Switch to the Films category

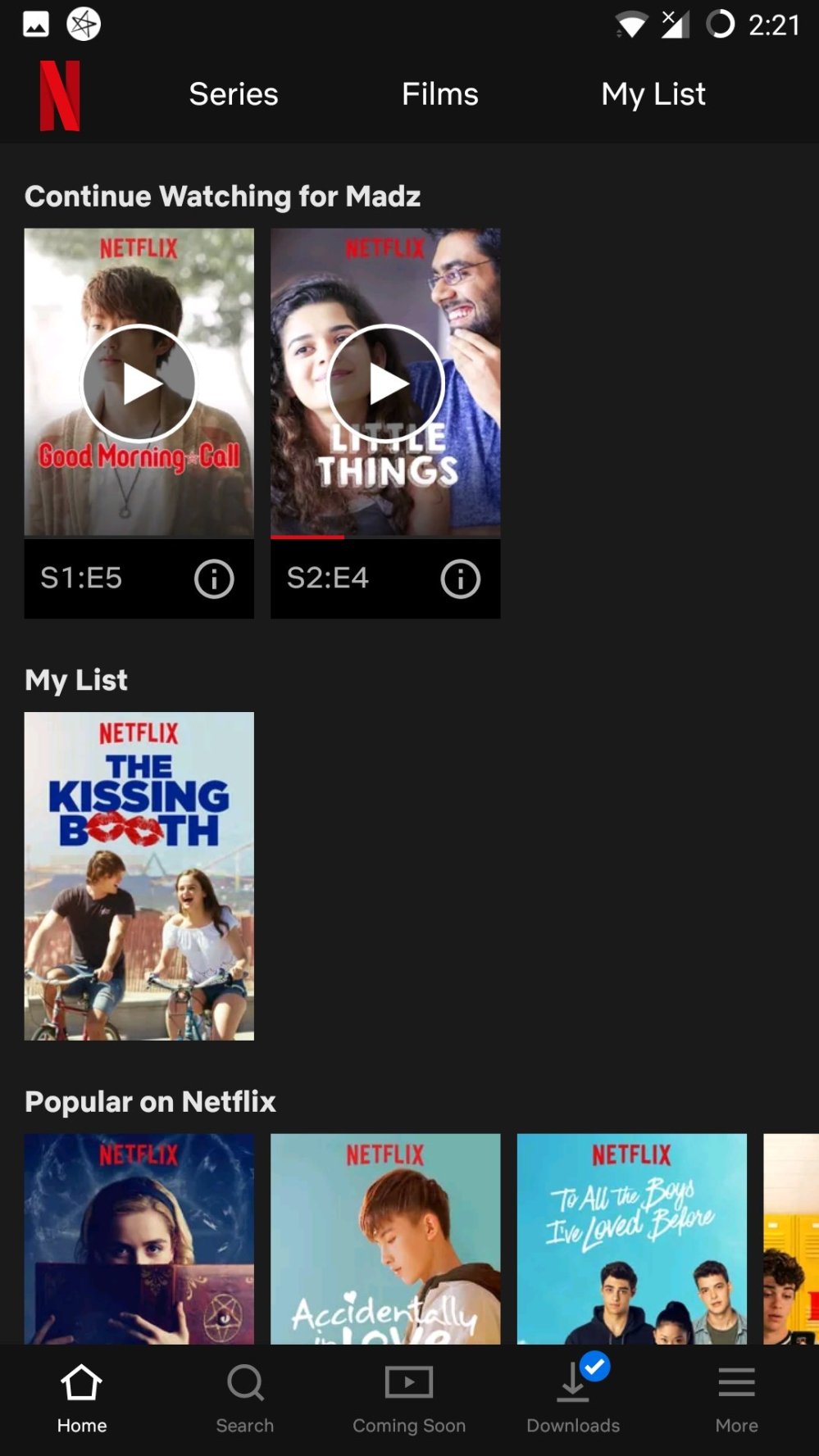coord(439,94)
